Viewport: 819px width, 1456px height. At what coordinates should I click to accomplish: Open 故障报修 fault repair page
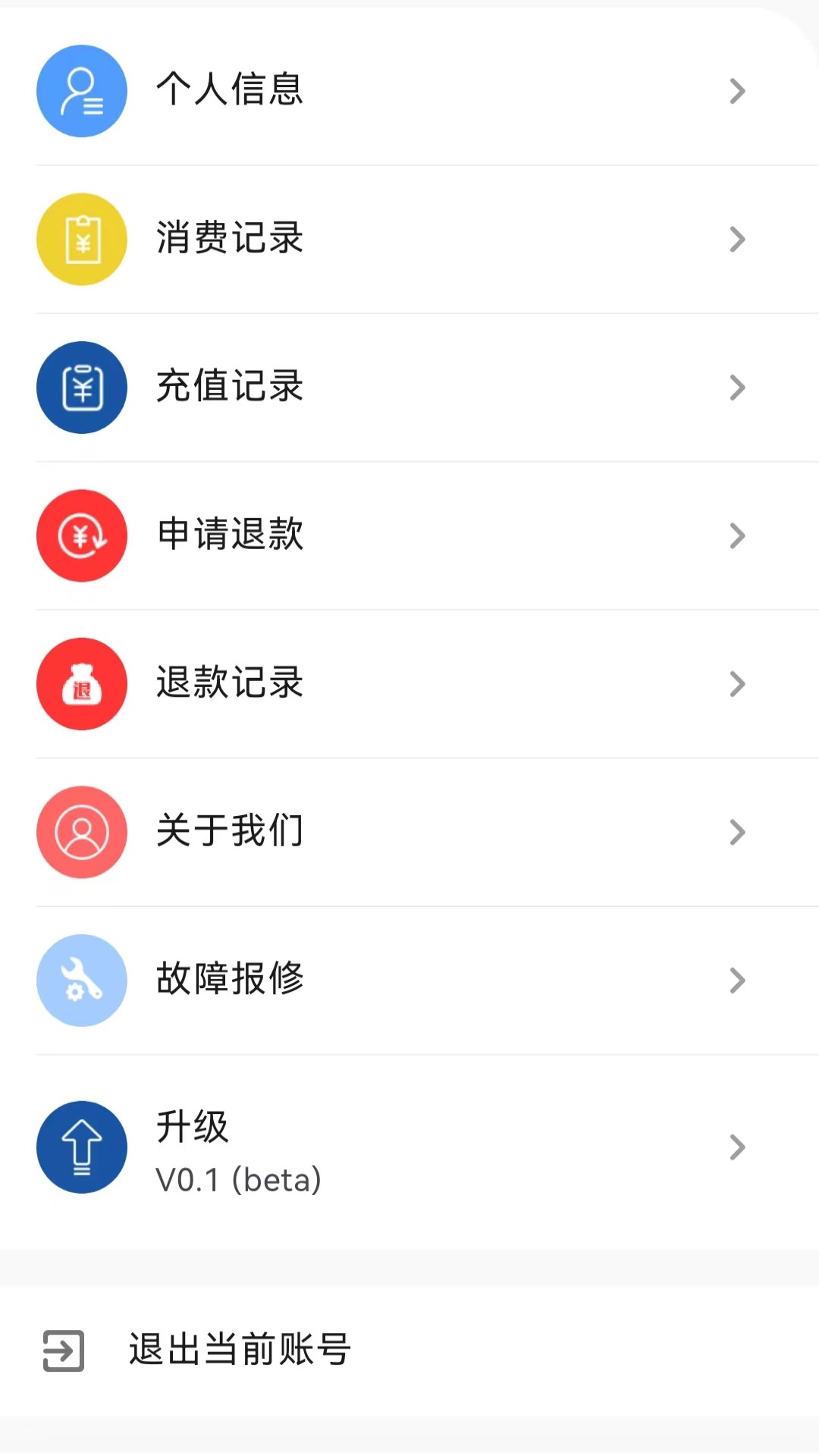pyautogui.click(x=230, y=980)
